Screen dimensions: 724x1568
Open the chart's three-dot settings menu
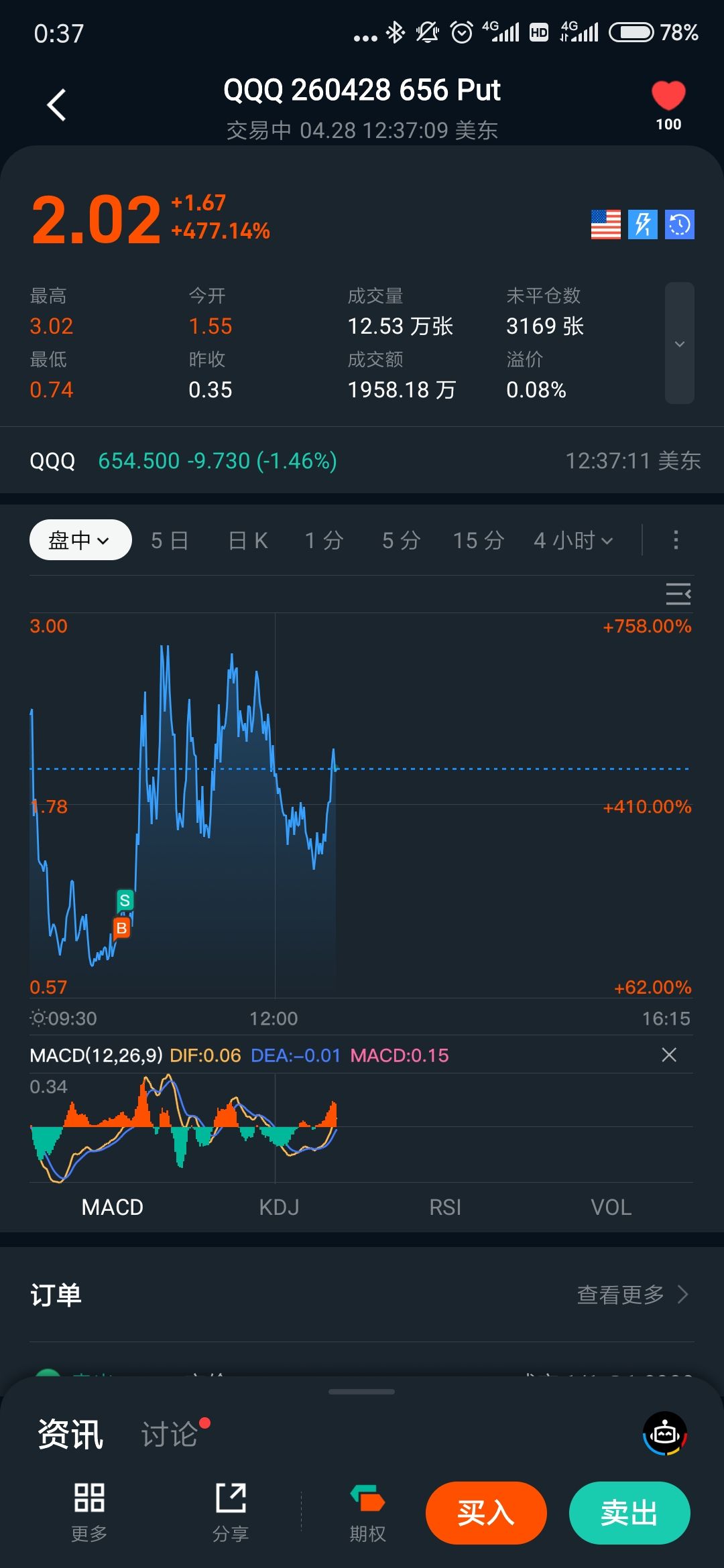click(x=676, y=540)
